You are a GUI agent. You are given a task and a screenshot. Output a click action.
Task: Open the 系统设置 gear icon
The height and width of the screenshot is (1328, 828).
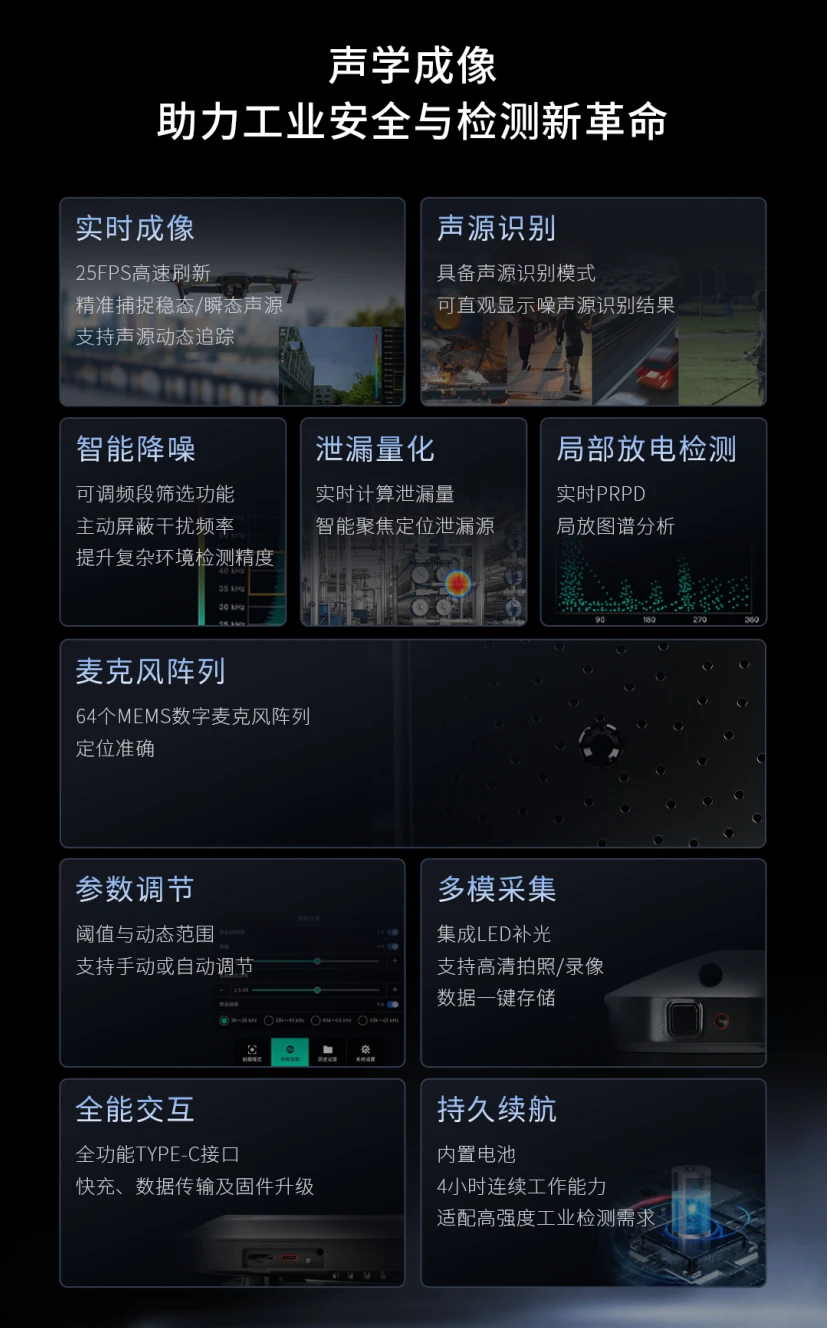366,1050
